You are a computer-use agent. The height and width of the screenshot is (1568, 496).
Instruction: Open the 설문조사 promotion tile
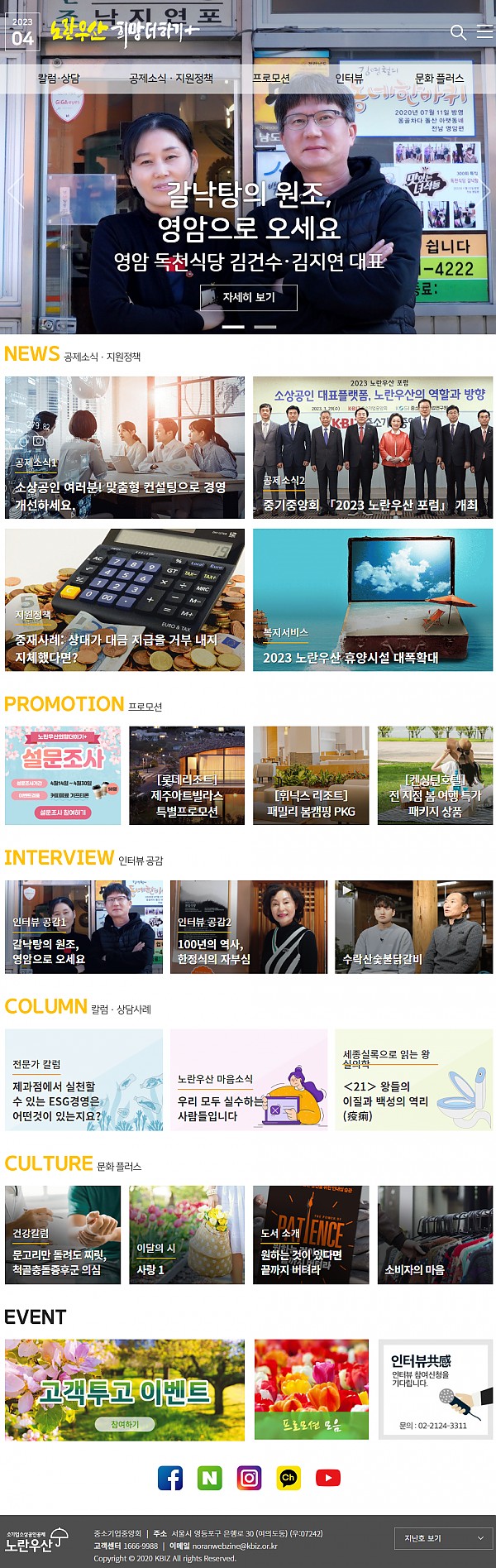tap(63, 775)
